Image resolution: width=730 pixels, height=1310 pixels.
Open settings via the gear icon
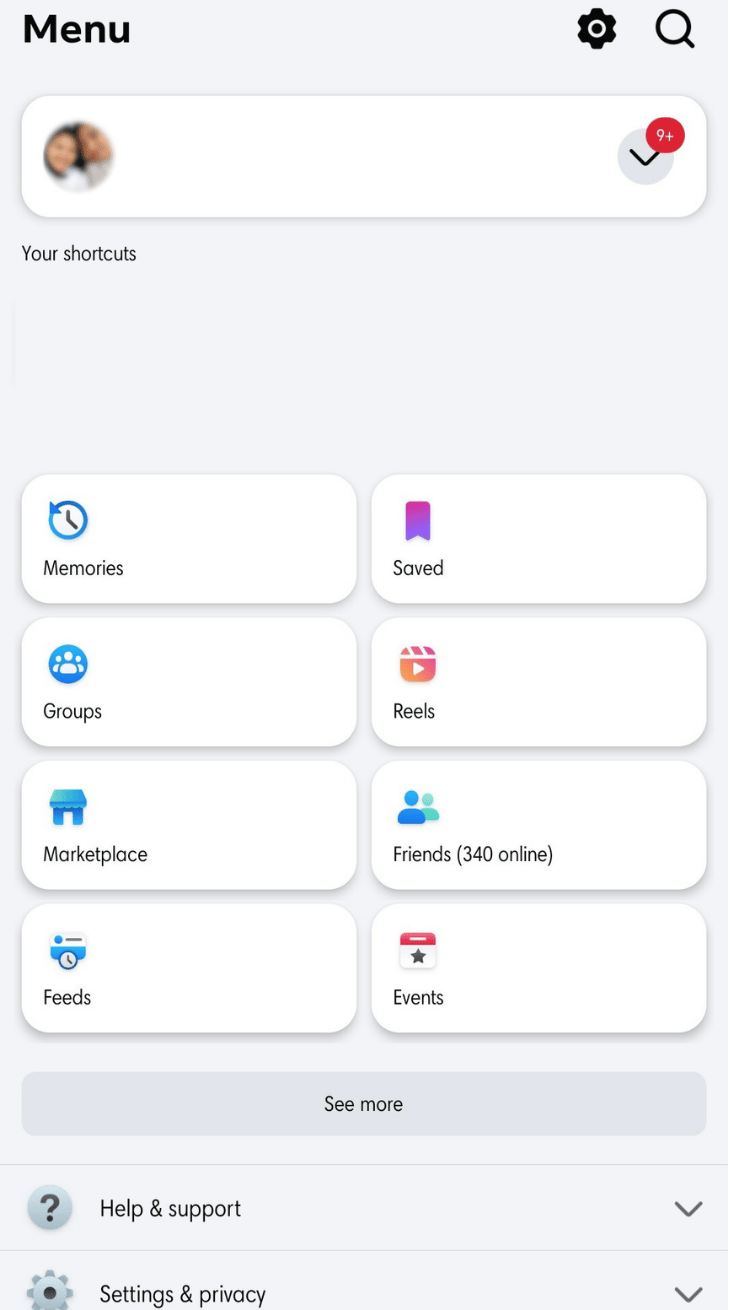click(x=597, y=30)
